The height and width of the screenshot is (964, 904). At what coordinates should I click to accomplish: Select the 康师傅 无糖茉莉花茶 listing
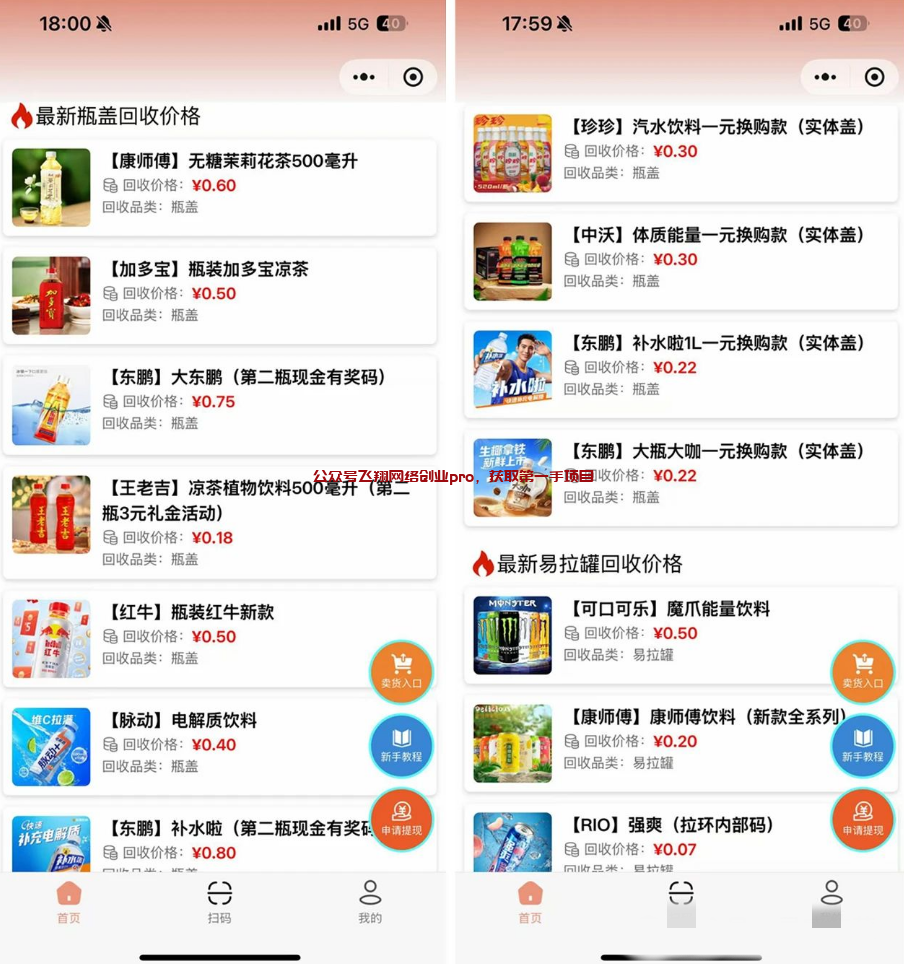220,185
